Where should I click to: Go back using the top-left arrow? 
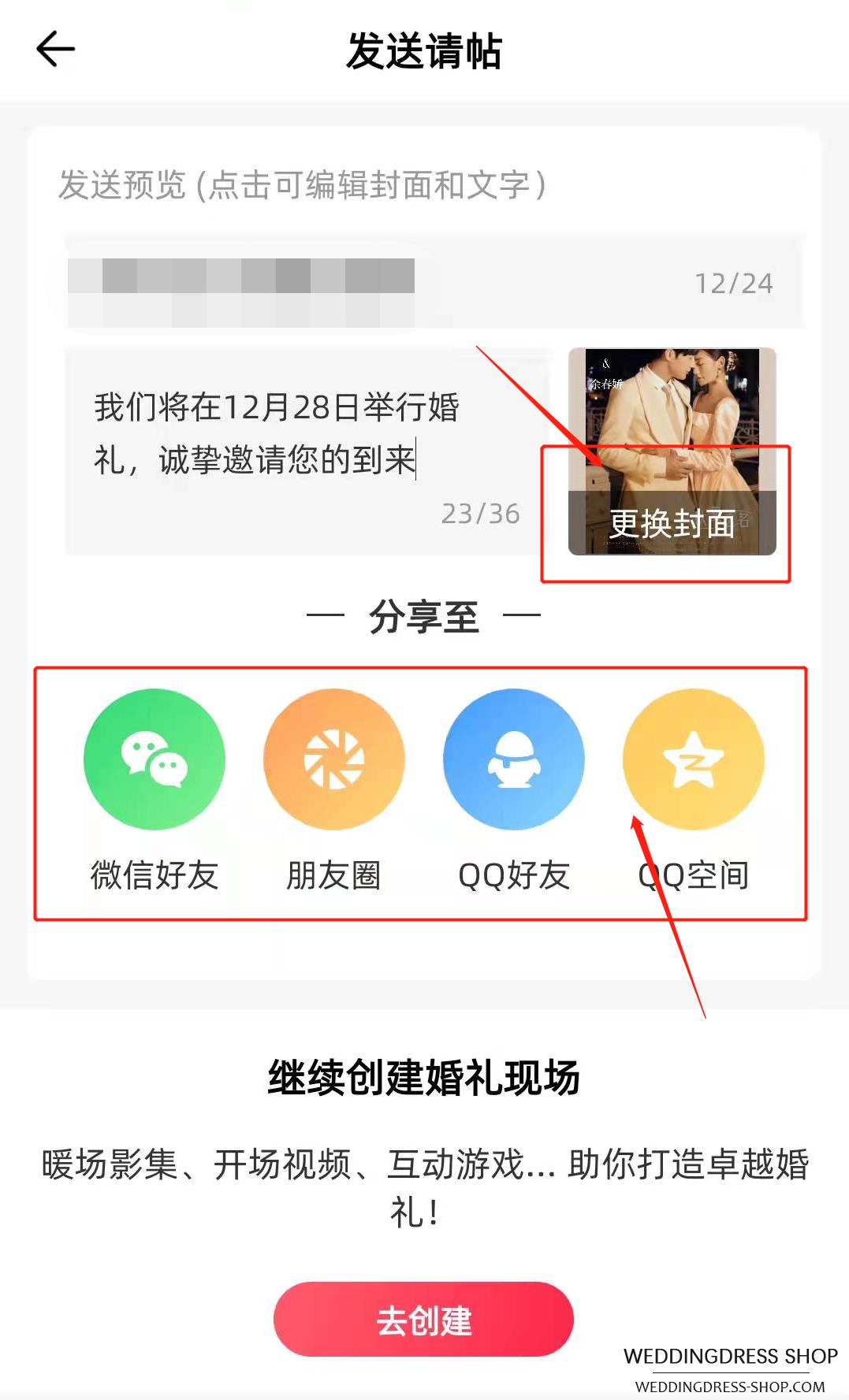click(x=56, y=50)
